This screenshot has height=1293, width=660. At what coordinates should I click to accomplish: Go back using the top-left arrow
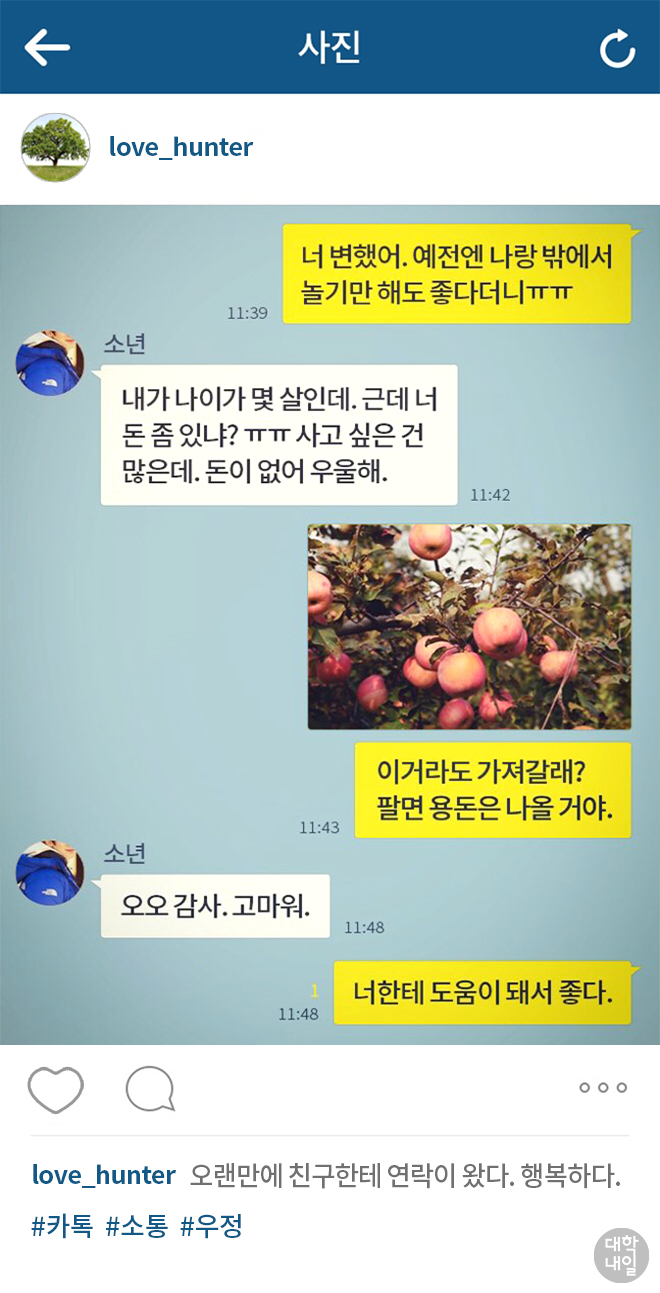(47, 47)
